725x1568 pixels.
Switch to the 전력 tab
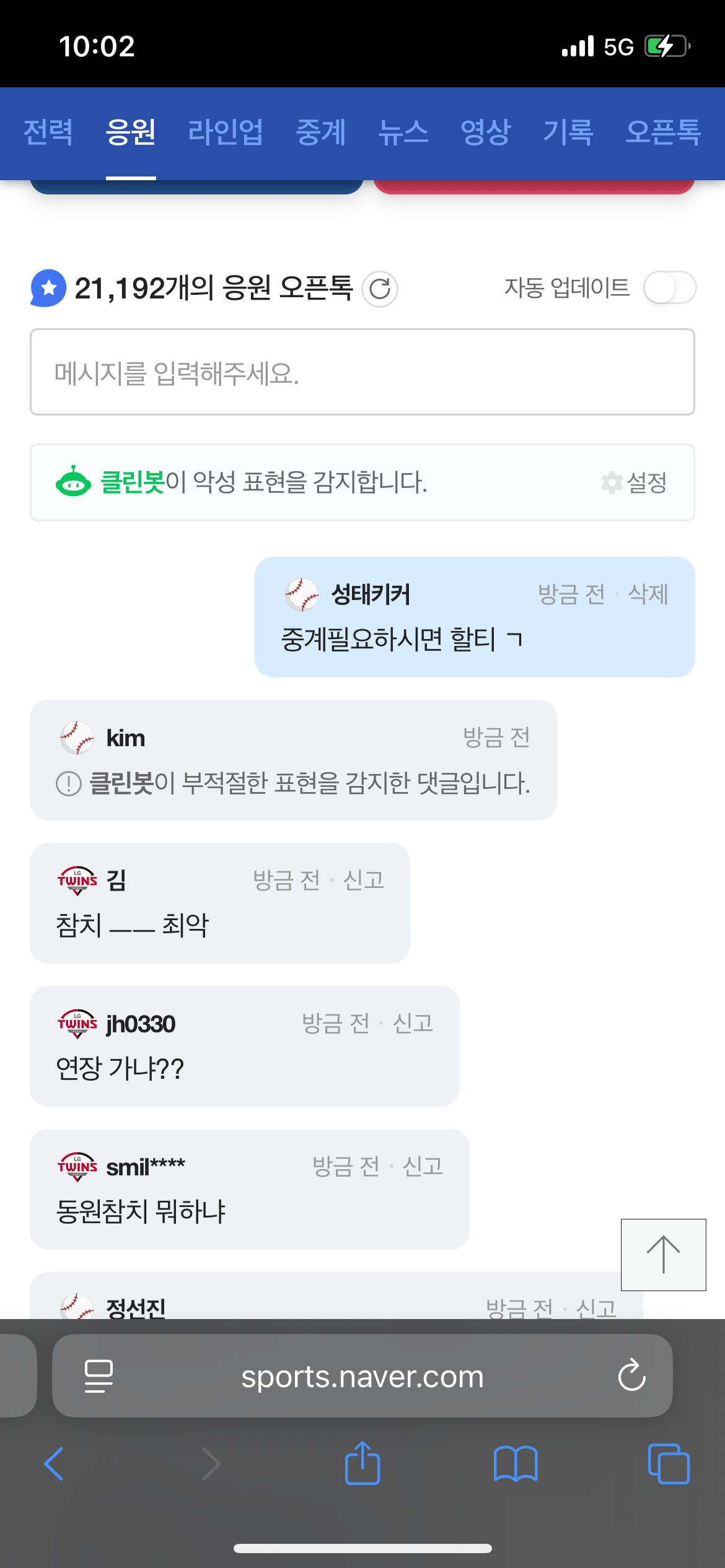[48, 132]
